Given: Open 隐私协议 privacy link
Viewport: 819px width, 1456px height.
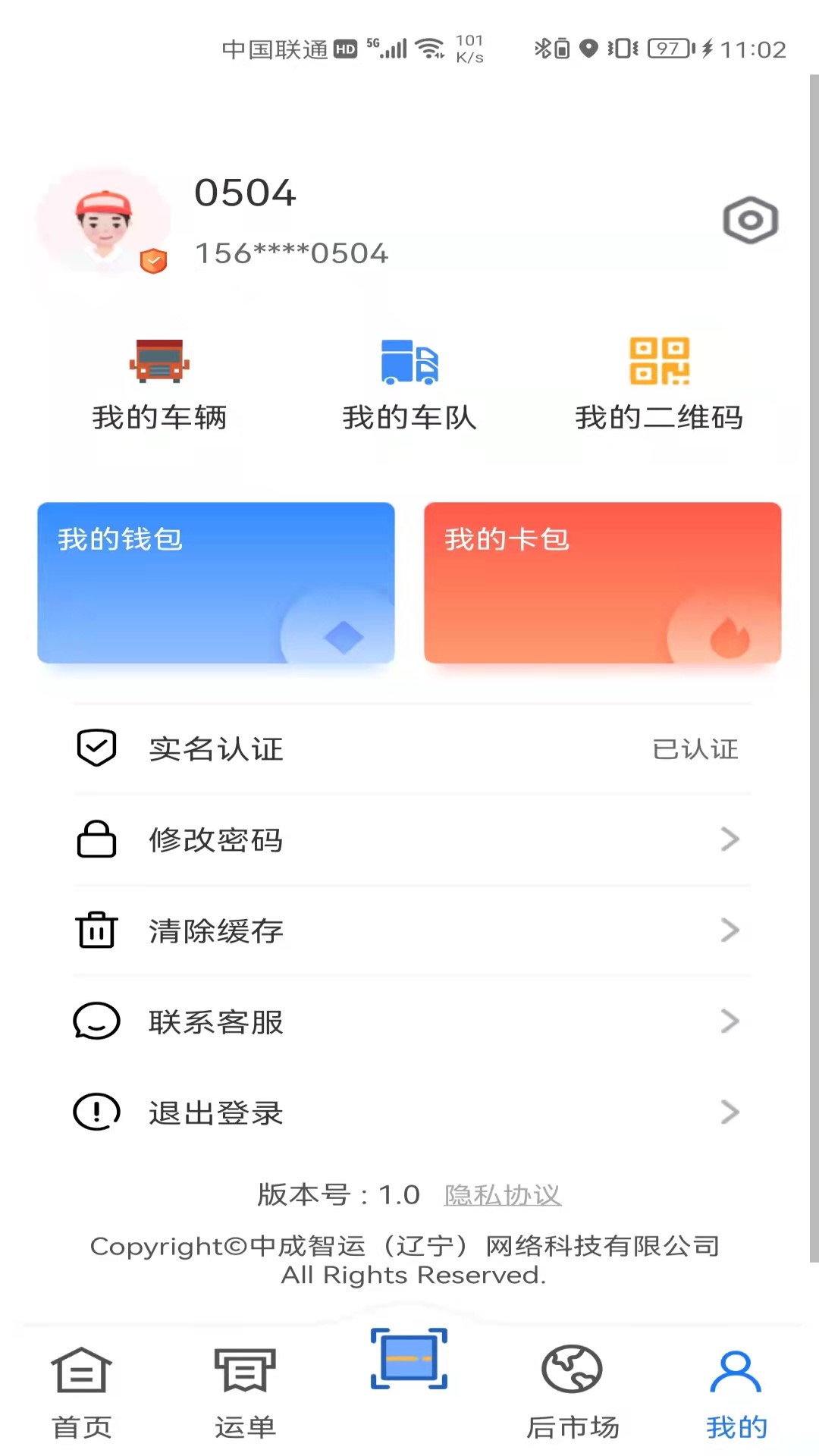Looking at the screenshot, I should 502,1194.
